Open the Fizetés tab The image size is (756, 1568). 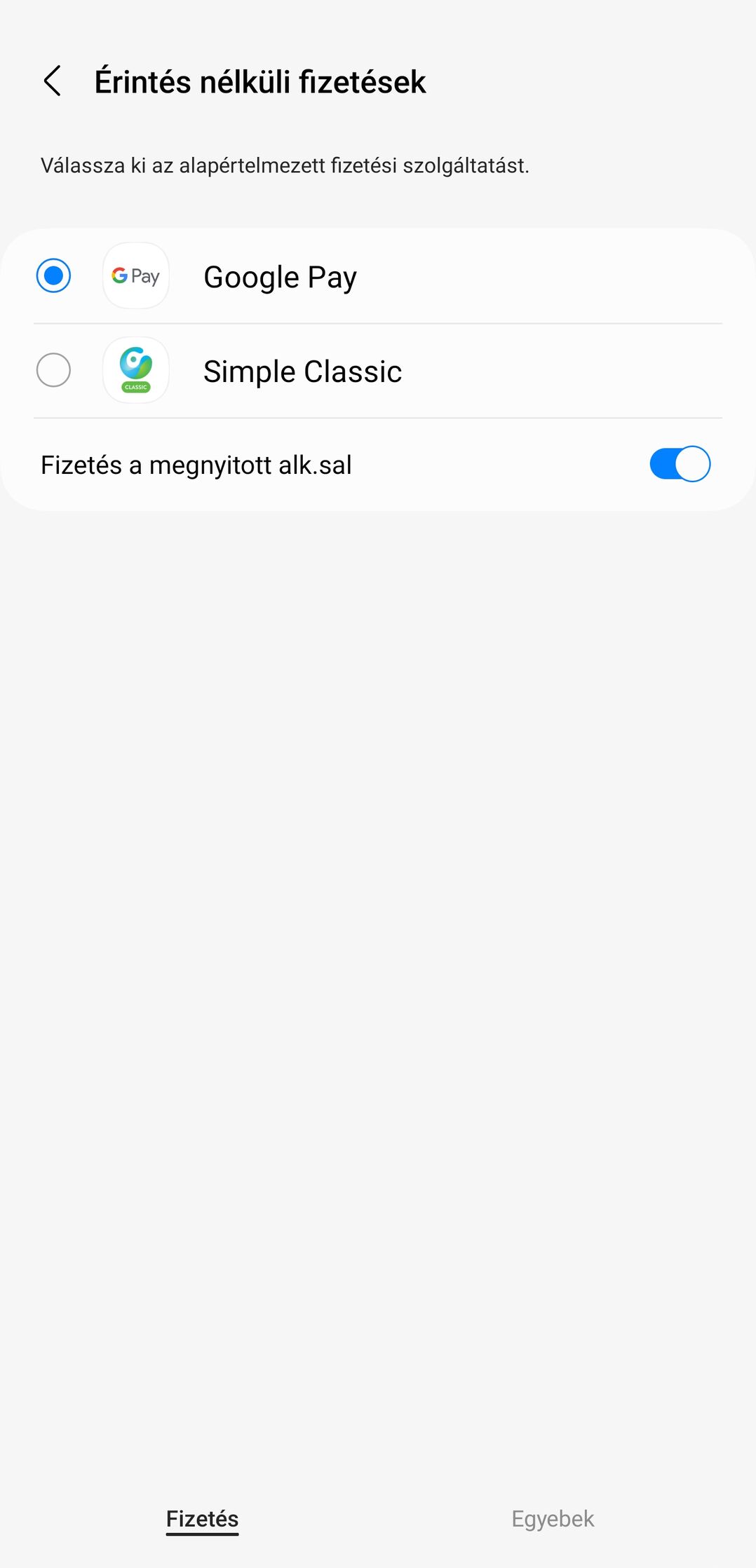[202, 1519]
